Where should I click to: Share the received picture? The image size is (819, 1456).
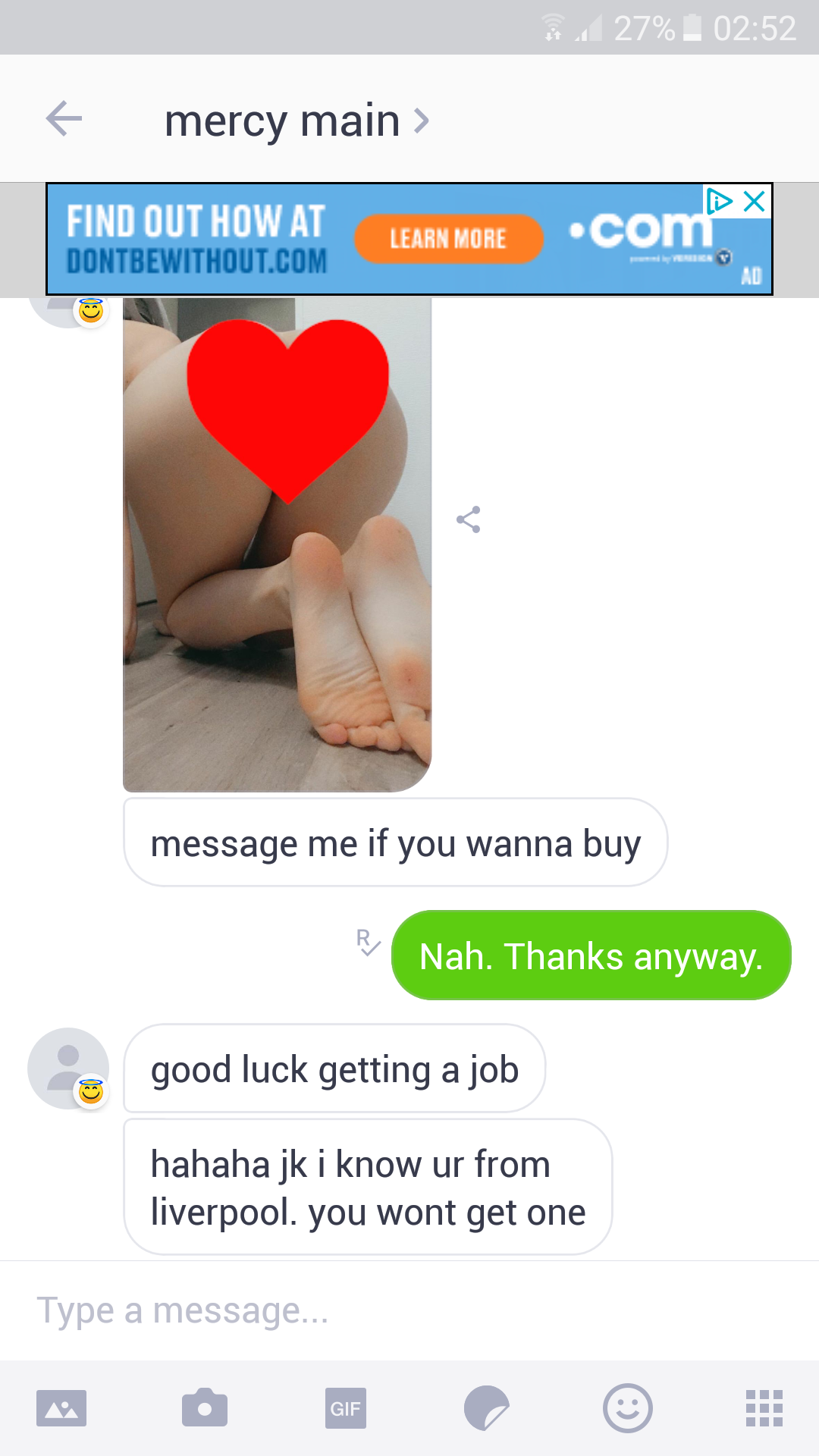pos(469,519)
